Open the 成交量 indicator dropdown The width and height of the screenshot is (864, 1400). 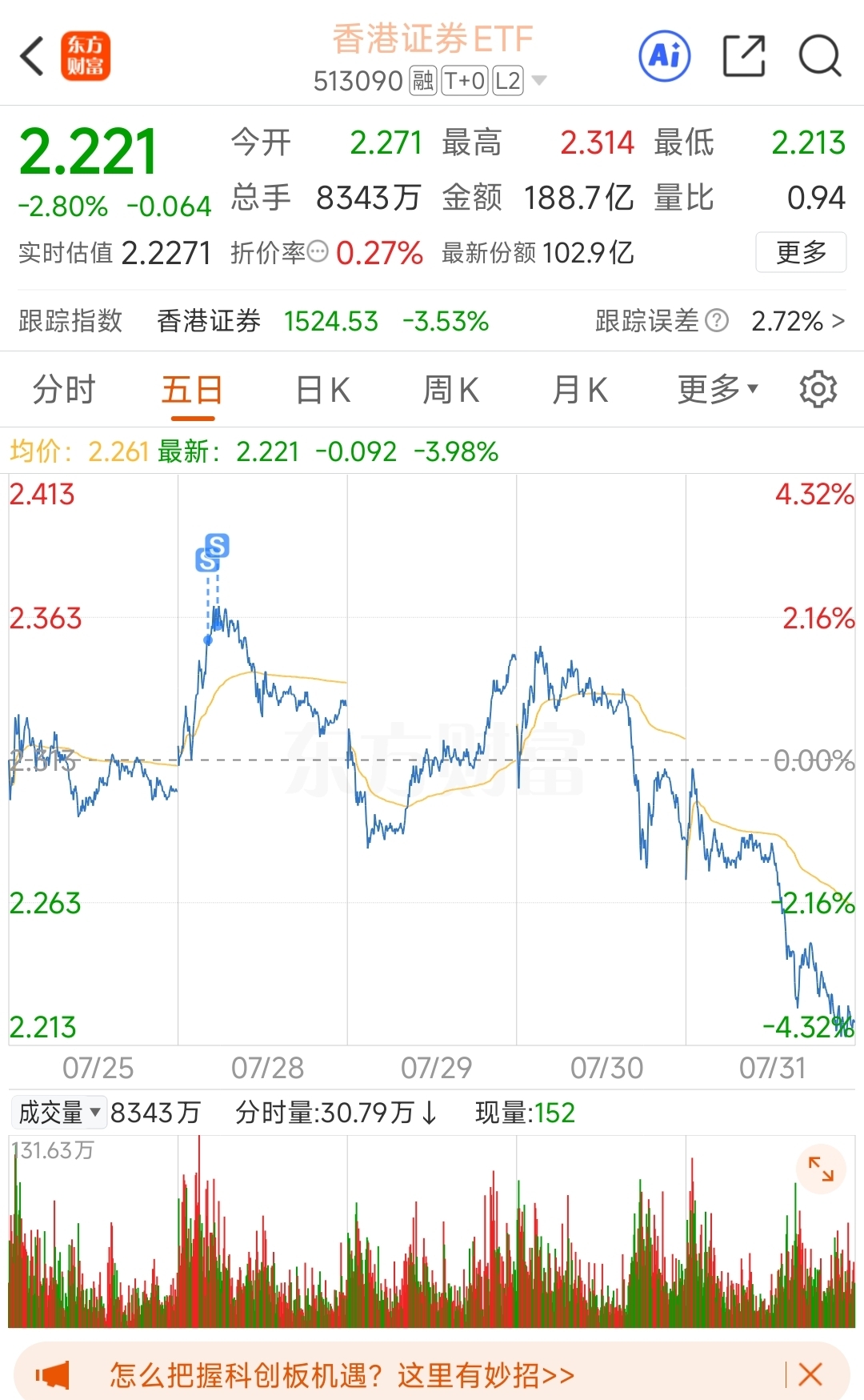tap(58, 1113)
